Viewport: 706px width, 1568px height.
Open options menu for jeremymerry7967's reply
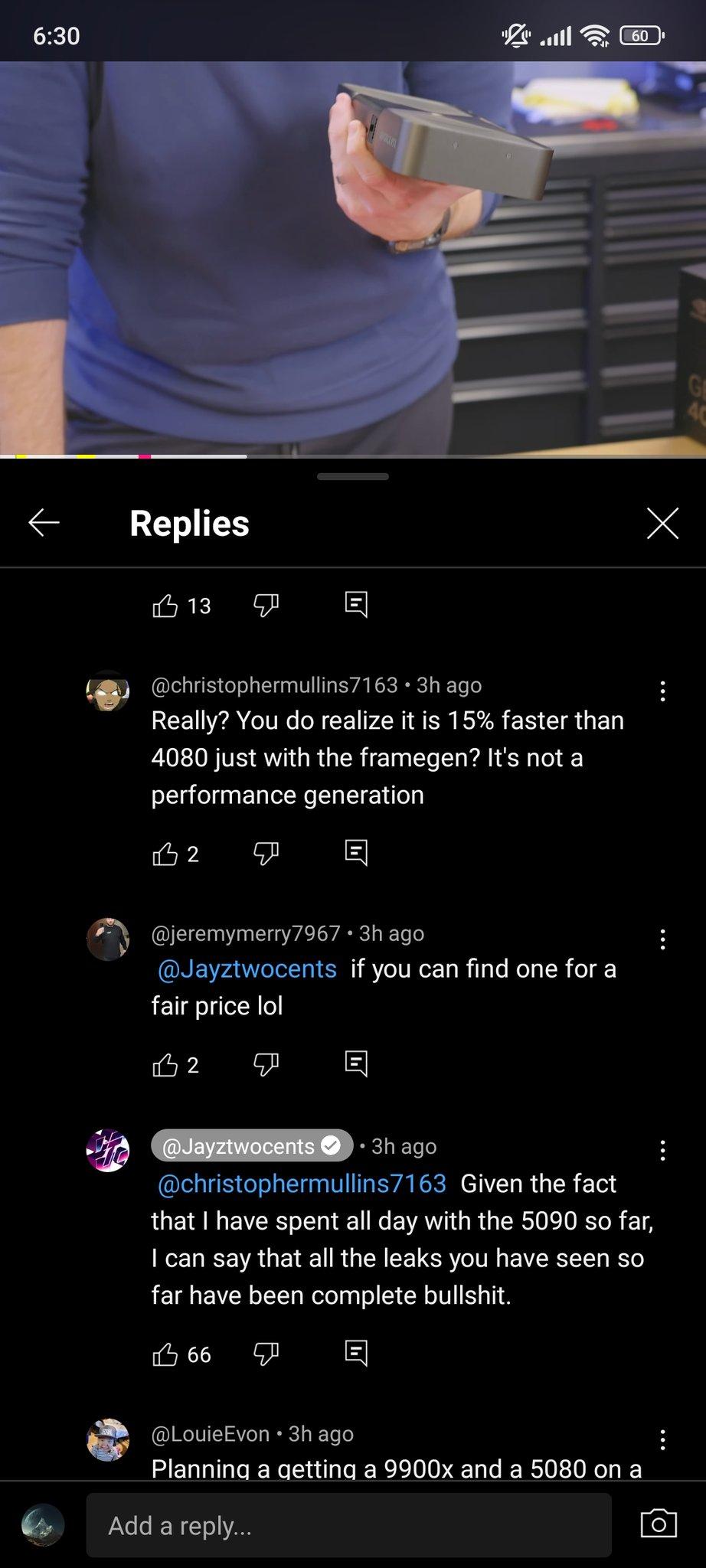point(662,939)
